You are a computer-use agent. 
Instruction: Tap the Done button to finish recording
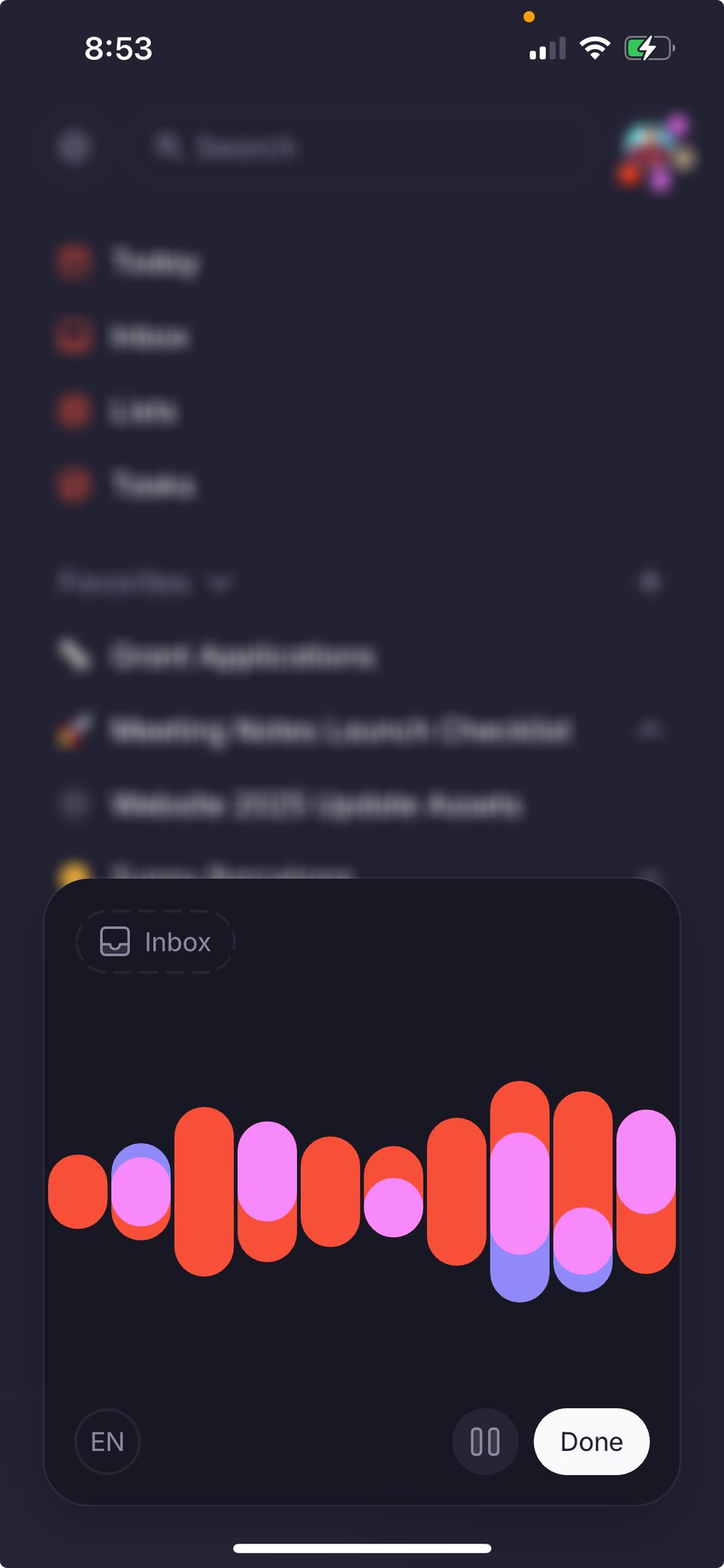tap(591, 1442)
